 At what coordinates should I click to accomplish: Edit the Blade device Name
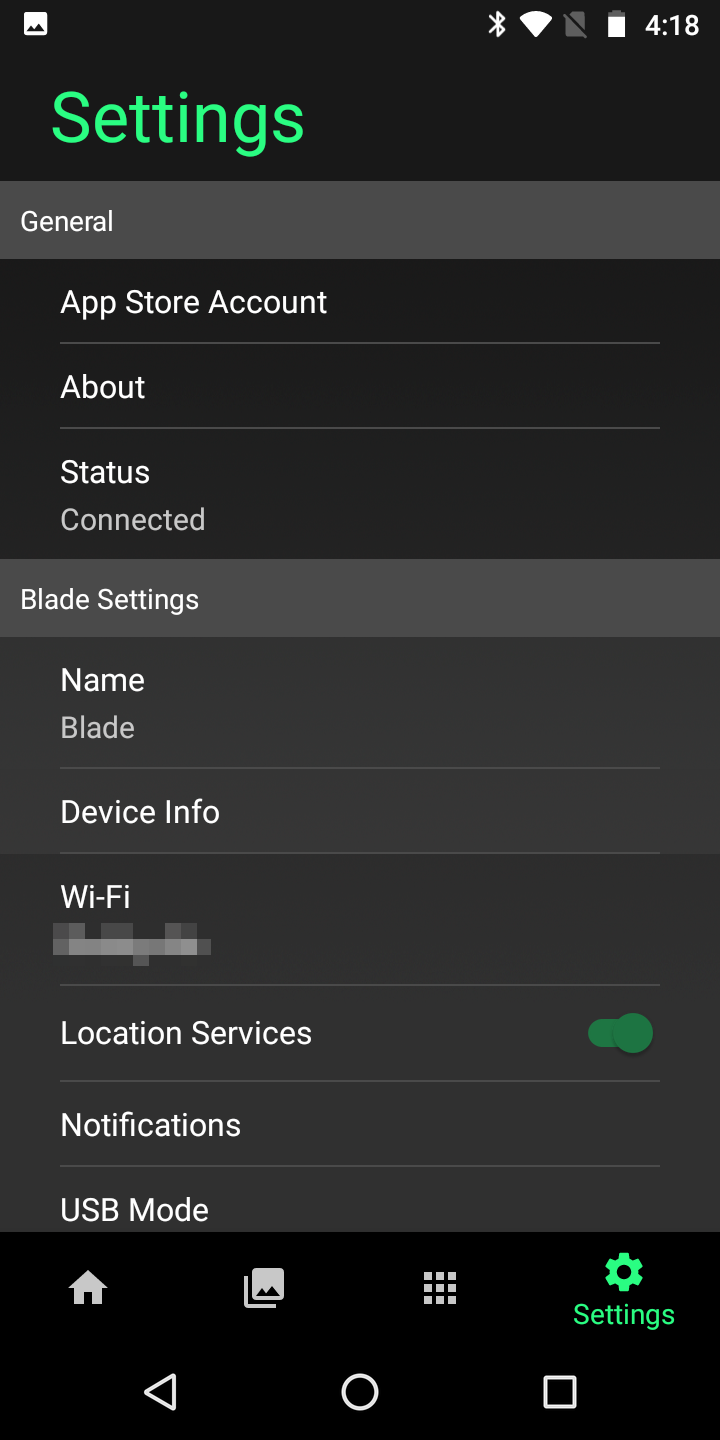(x=360, y=703)
